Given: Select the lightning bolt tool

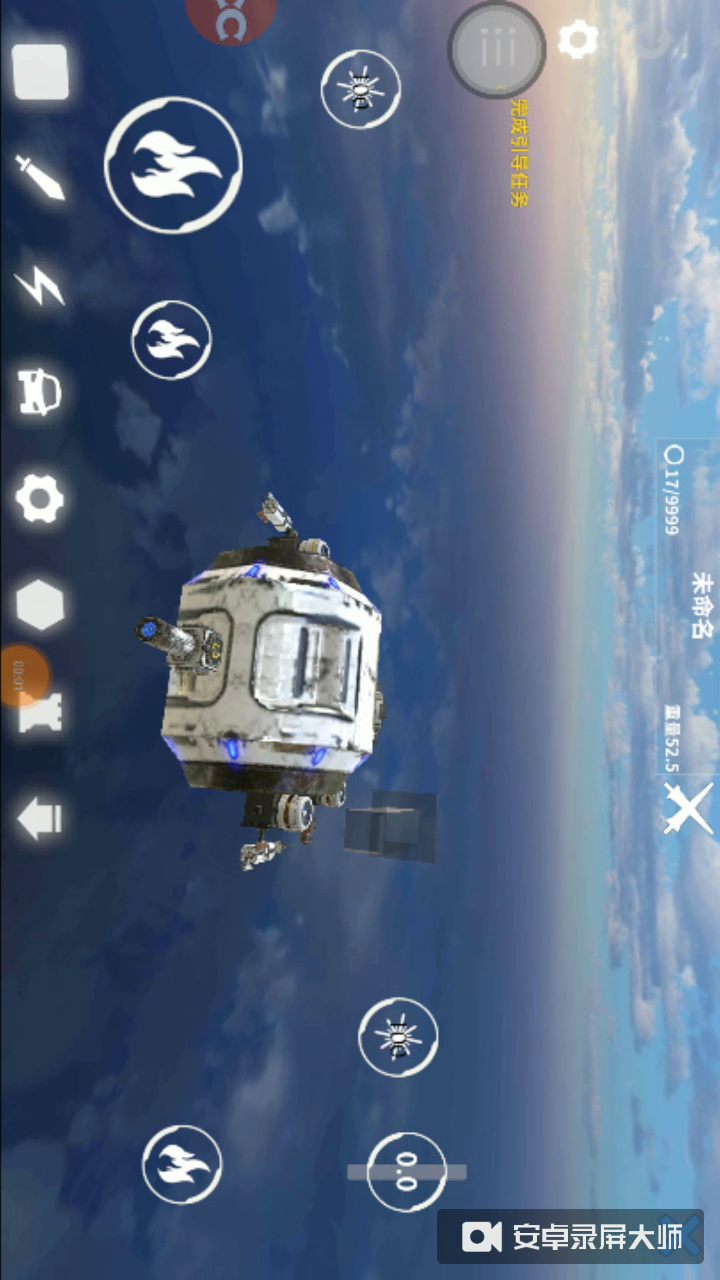Looking at the screenshot, I should click(40, 286).
